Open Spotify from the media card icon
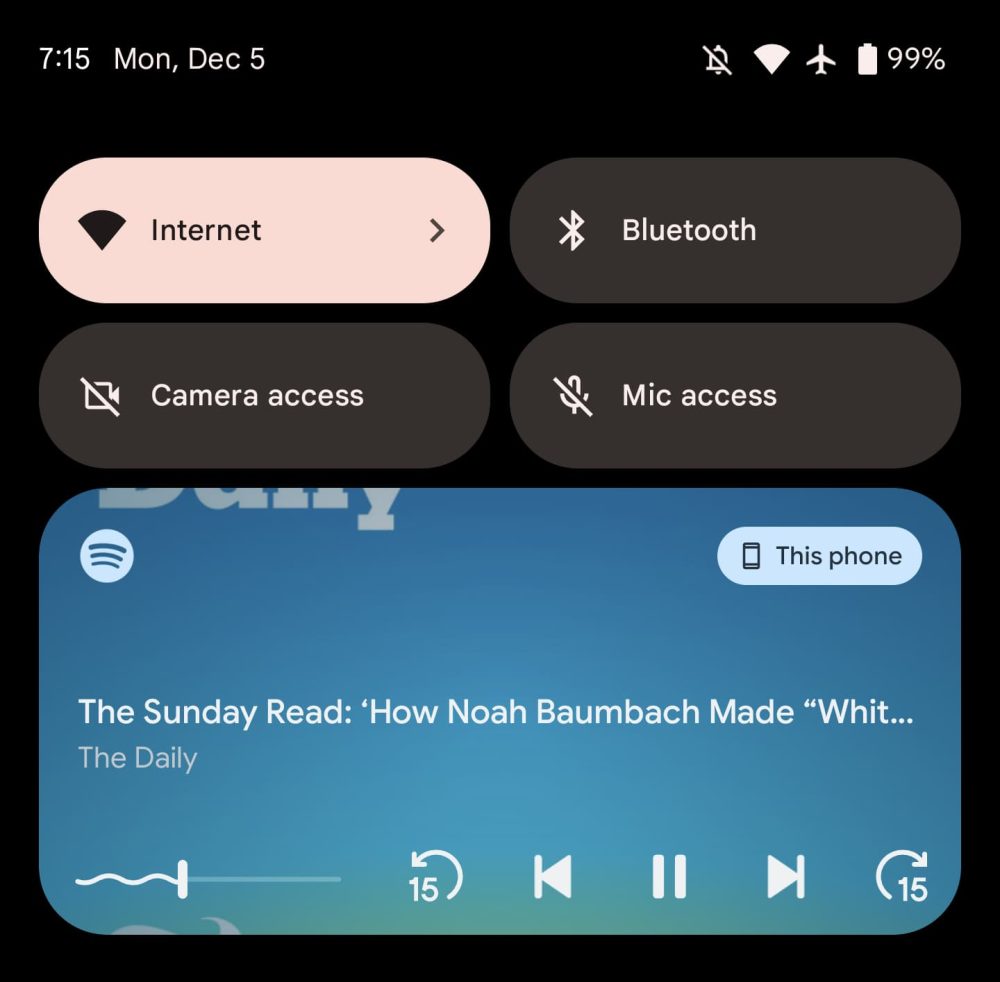 click(x=107, y=556)
